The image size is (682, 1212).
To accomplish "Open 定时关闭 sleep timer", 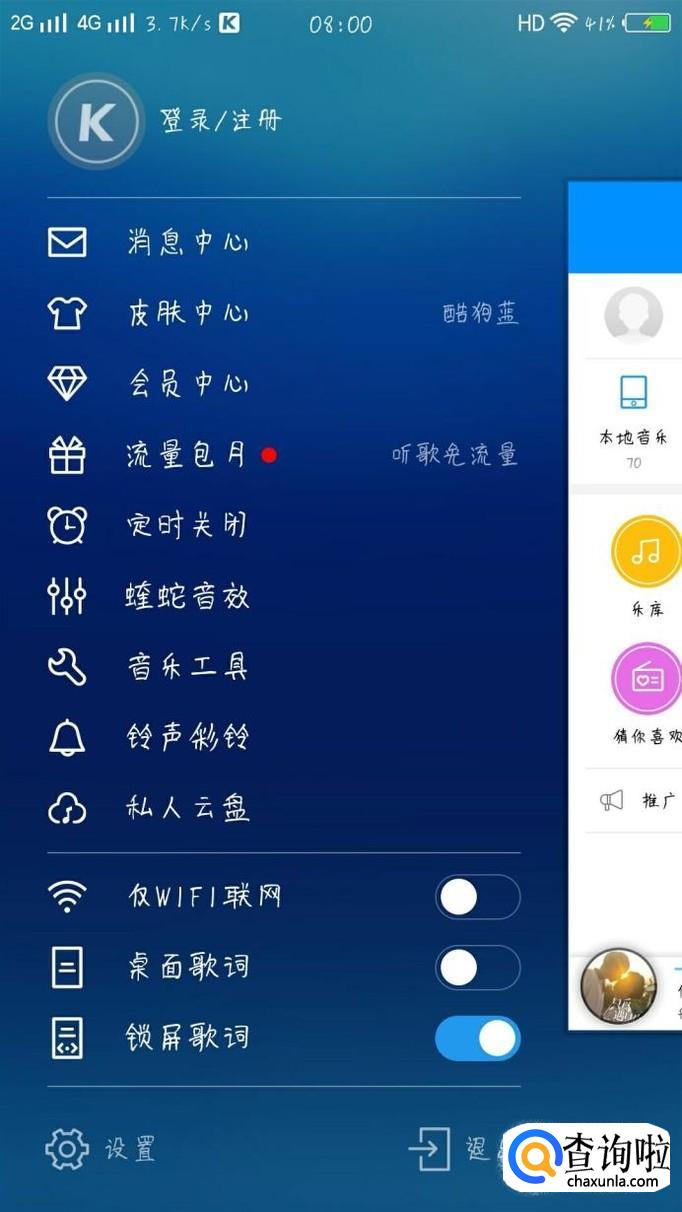I will pyautogui.click(x=284, y=526).
